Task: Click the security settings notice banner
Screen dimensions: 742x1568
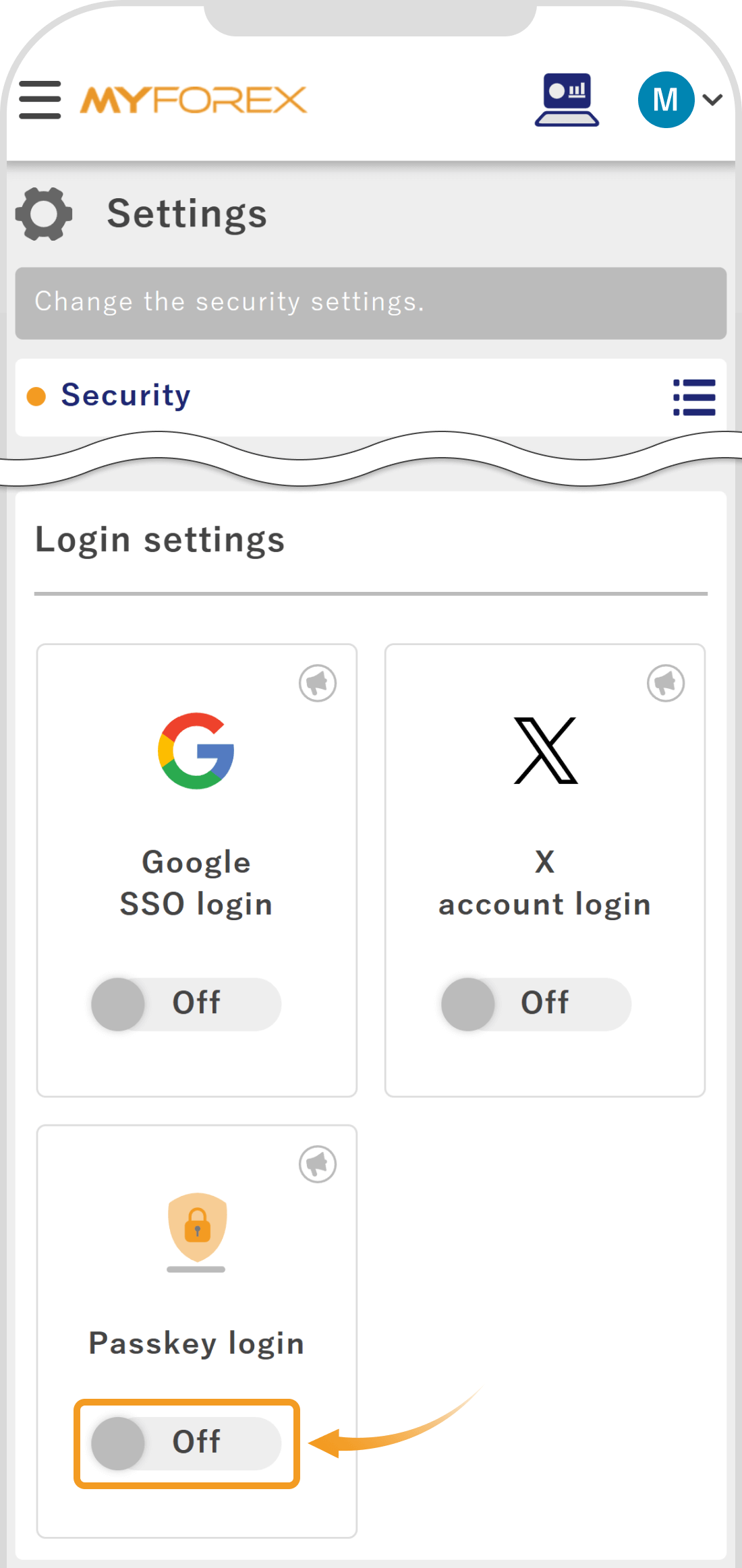Action: [x=371, y=303]
